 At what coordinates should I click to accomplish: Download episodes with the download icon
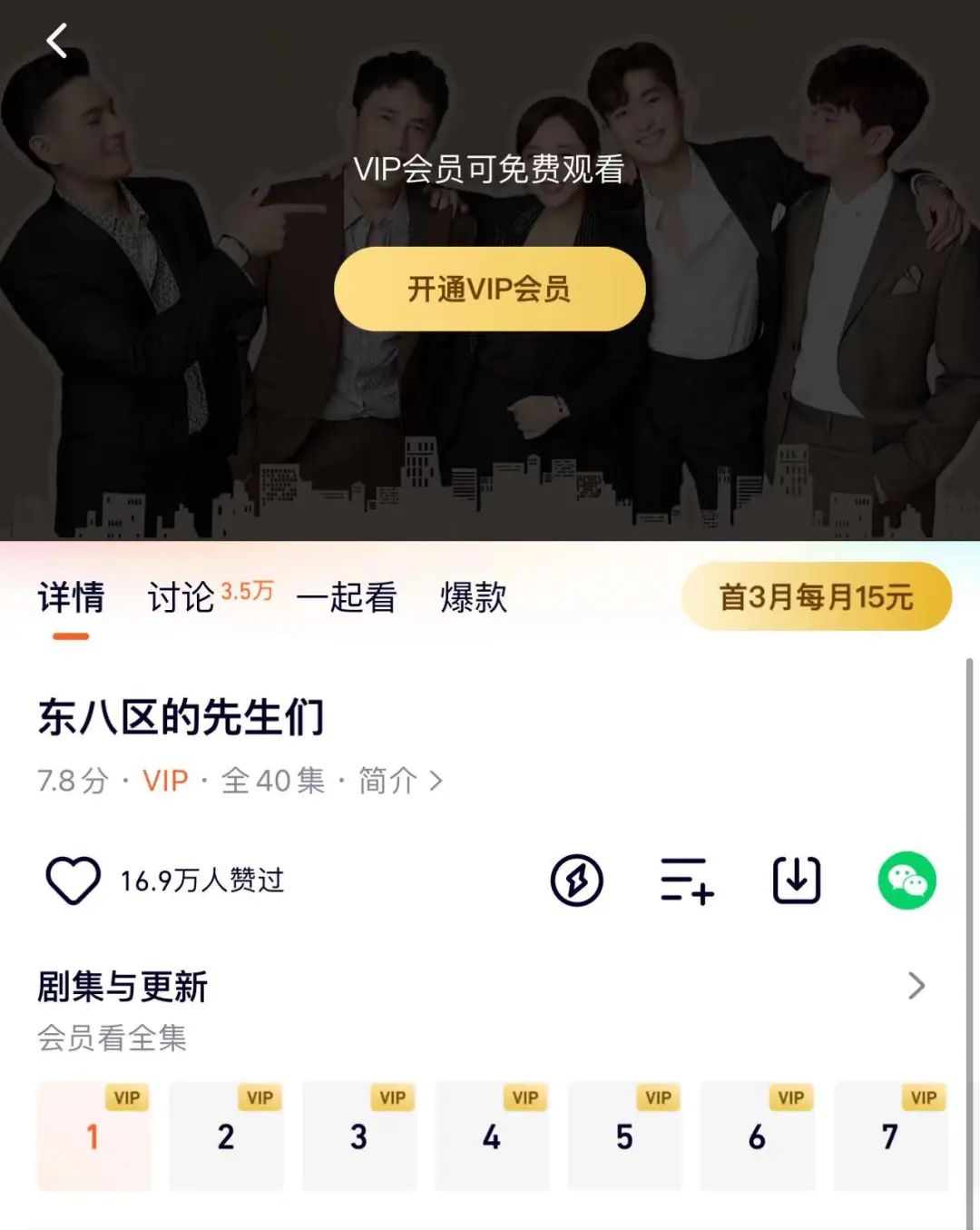(x=797, y=880)
